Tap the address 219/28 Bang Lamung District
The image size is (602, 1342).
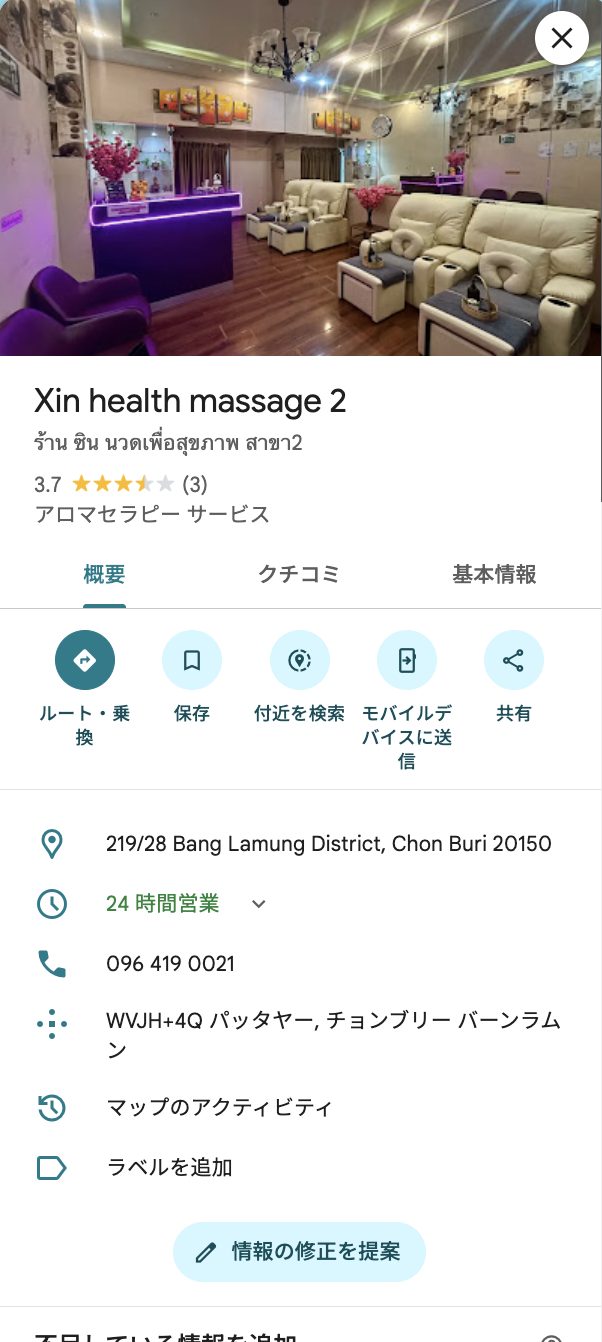tap(328, 844)
